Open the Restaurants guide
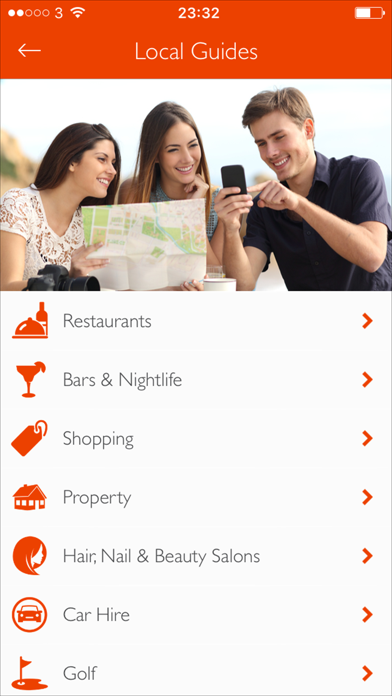 pyautogui.click(x=196, y=320)
